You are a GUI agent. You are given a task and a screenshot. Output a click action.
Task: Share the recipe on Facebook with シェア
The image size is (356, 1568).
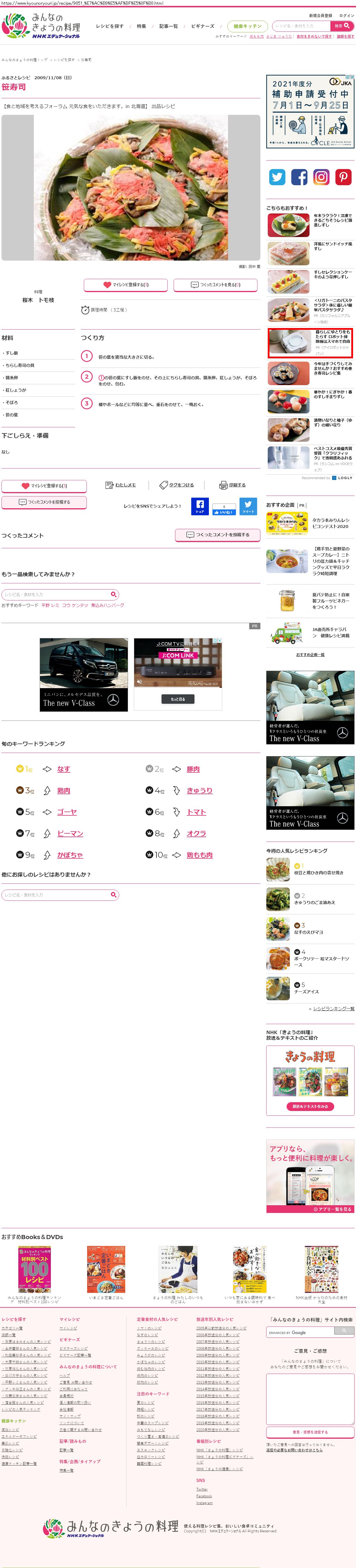click(200, 506)
